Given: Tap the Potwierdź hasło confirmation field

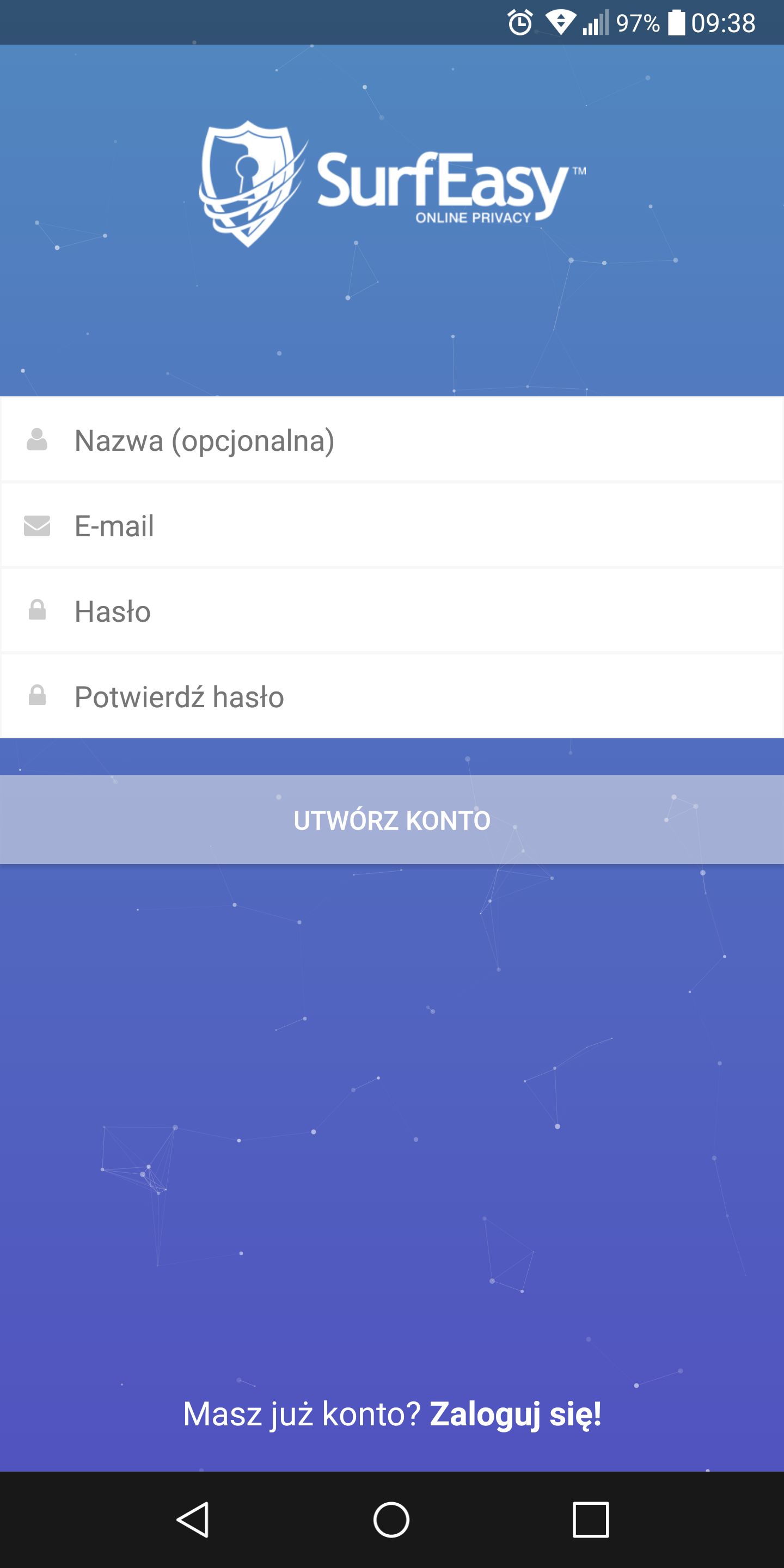Looking at the screenshot, I should pos(392,696).
